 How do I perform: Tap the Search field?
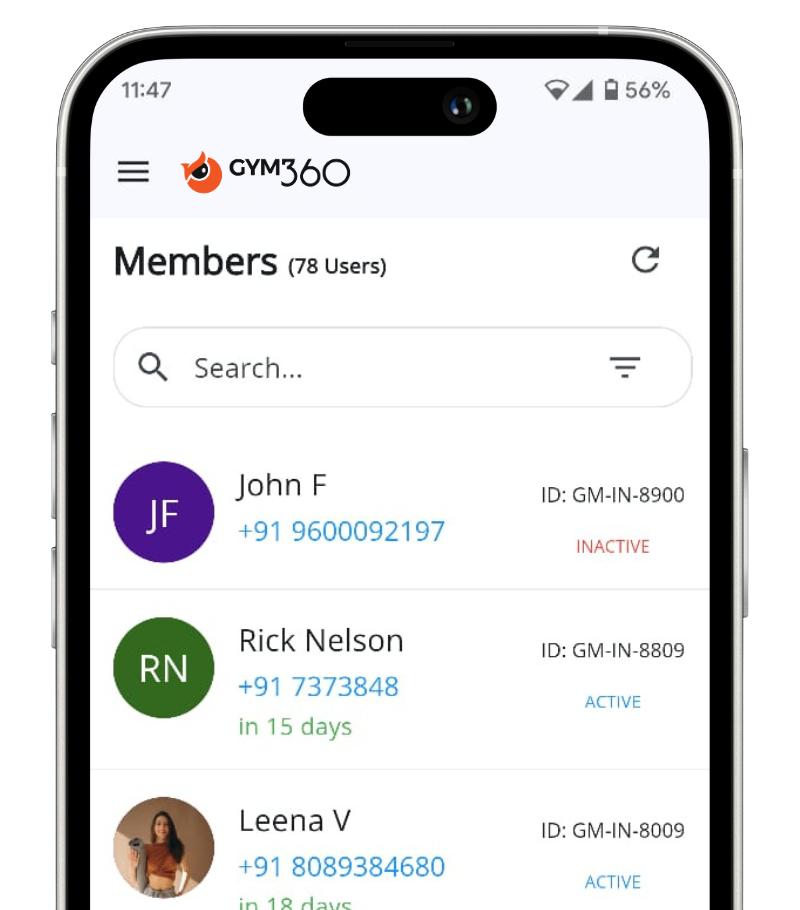[x=380, y=368]
